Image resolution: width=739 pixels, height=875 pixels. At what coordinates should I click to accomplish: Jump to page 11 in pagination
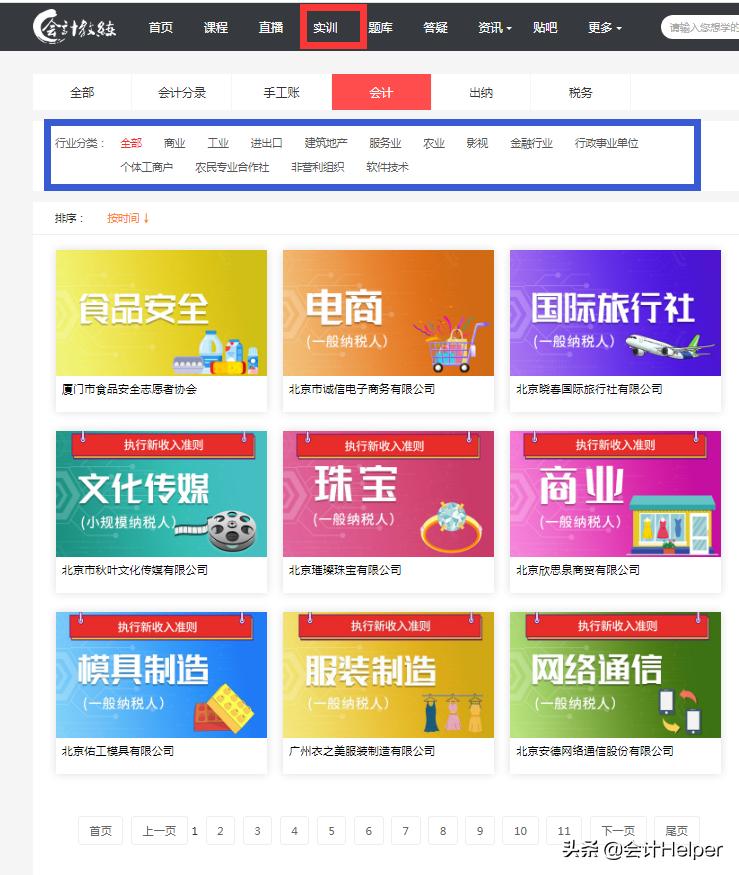coord(563,831)
